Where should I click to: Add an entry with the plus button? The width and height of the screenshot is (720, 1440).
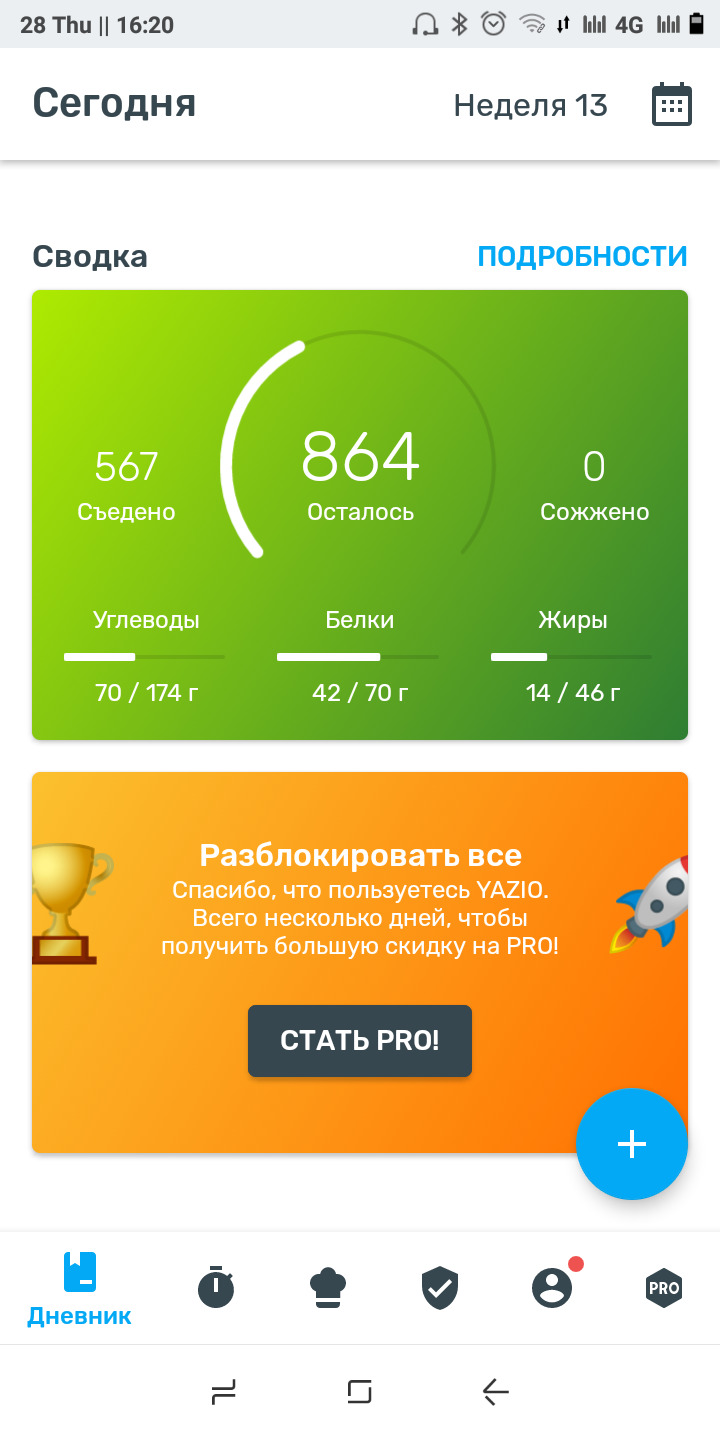click(x=631, y=1144)
